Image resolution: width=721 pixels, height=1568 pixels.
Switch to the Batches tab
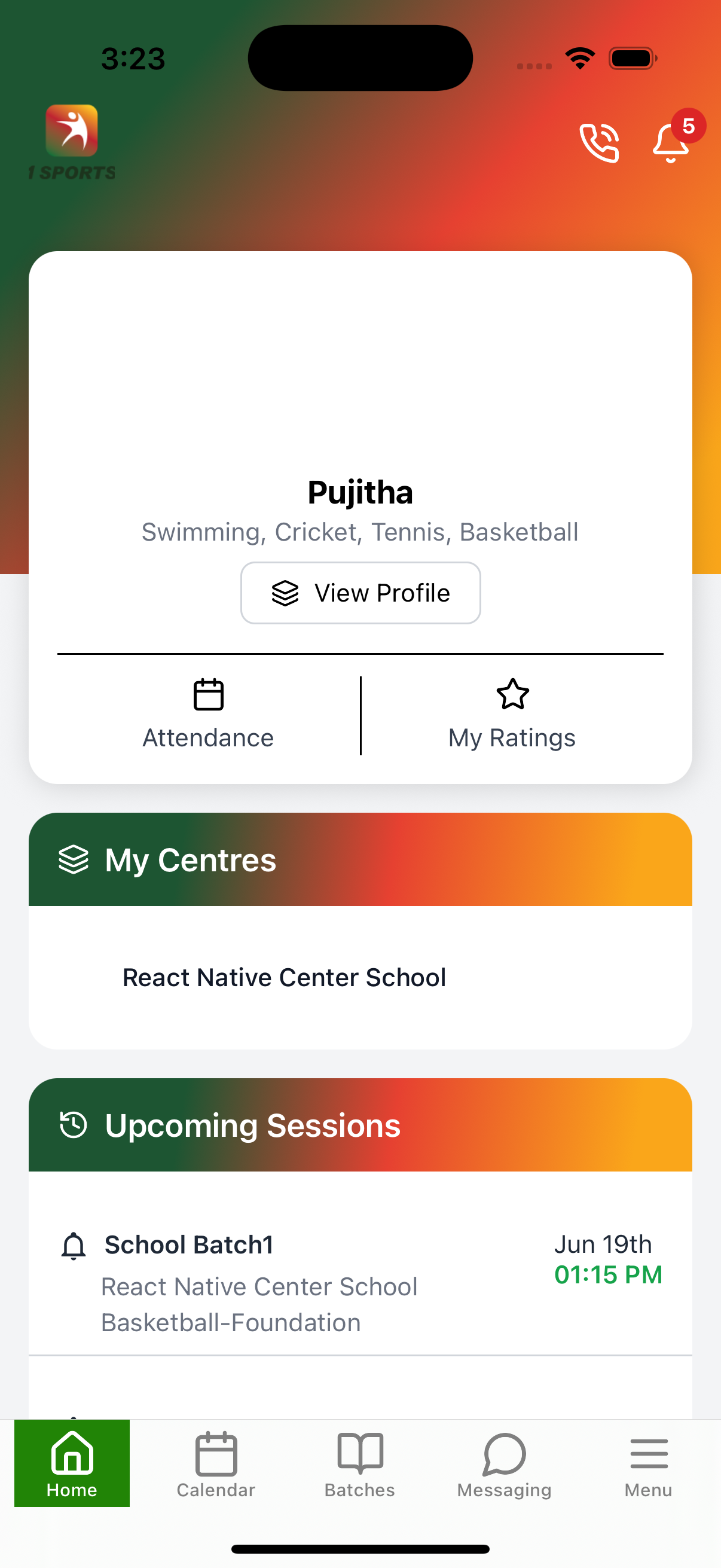[359, 1464]
